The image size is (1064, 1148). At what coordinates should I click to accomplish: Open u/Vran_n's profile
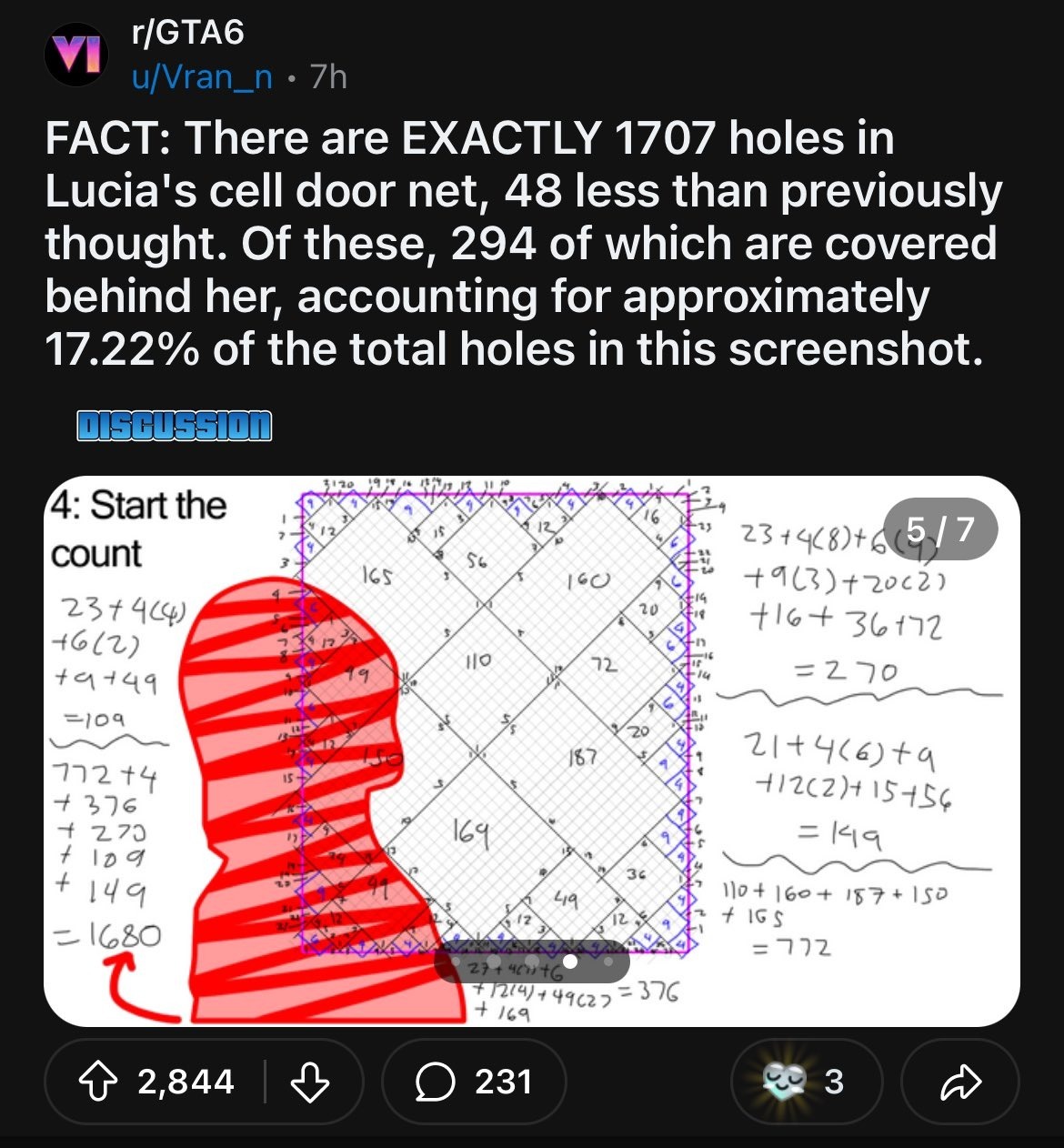[202, 77]
